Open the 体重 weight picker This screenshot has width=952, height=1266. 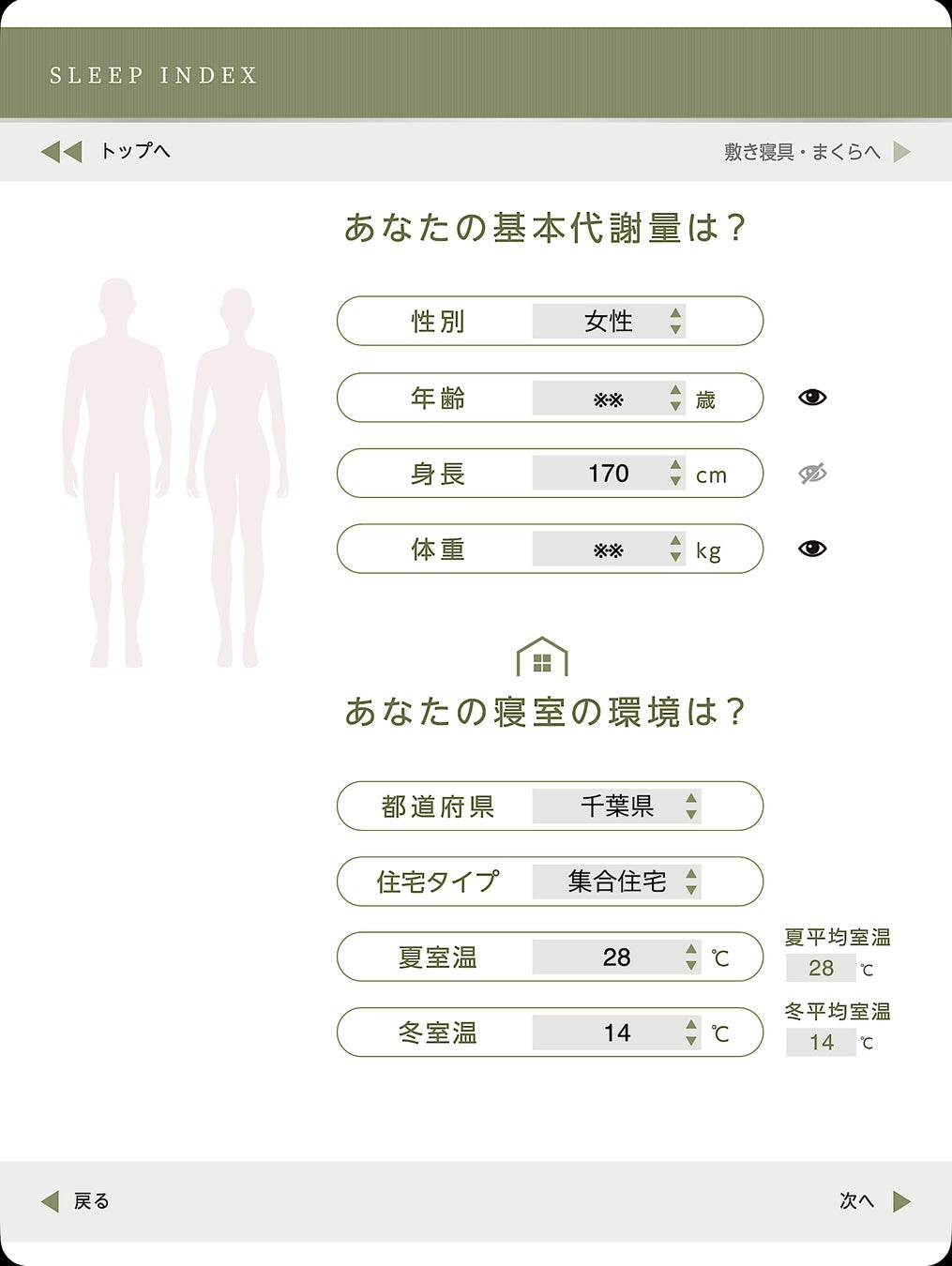click(x=609, y=550)
